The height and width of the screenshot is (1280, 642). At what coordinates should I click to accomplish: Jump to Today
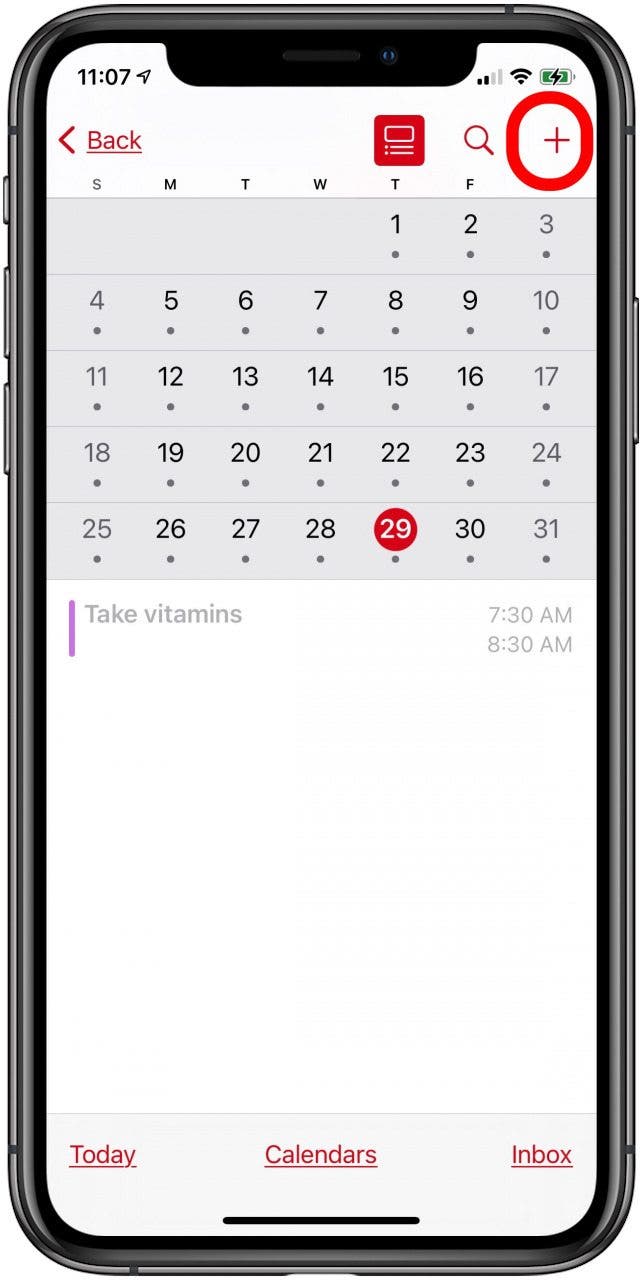point(102,1155)
